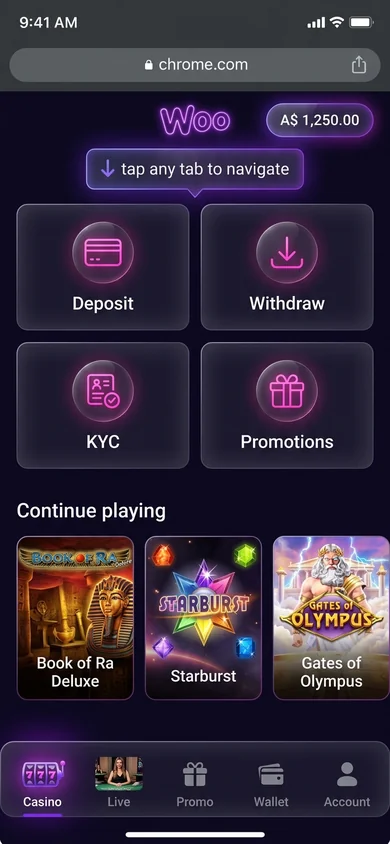Continue playing Book of Ra Deluxe

75,617
